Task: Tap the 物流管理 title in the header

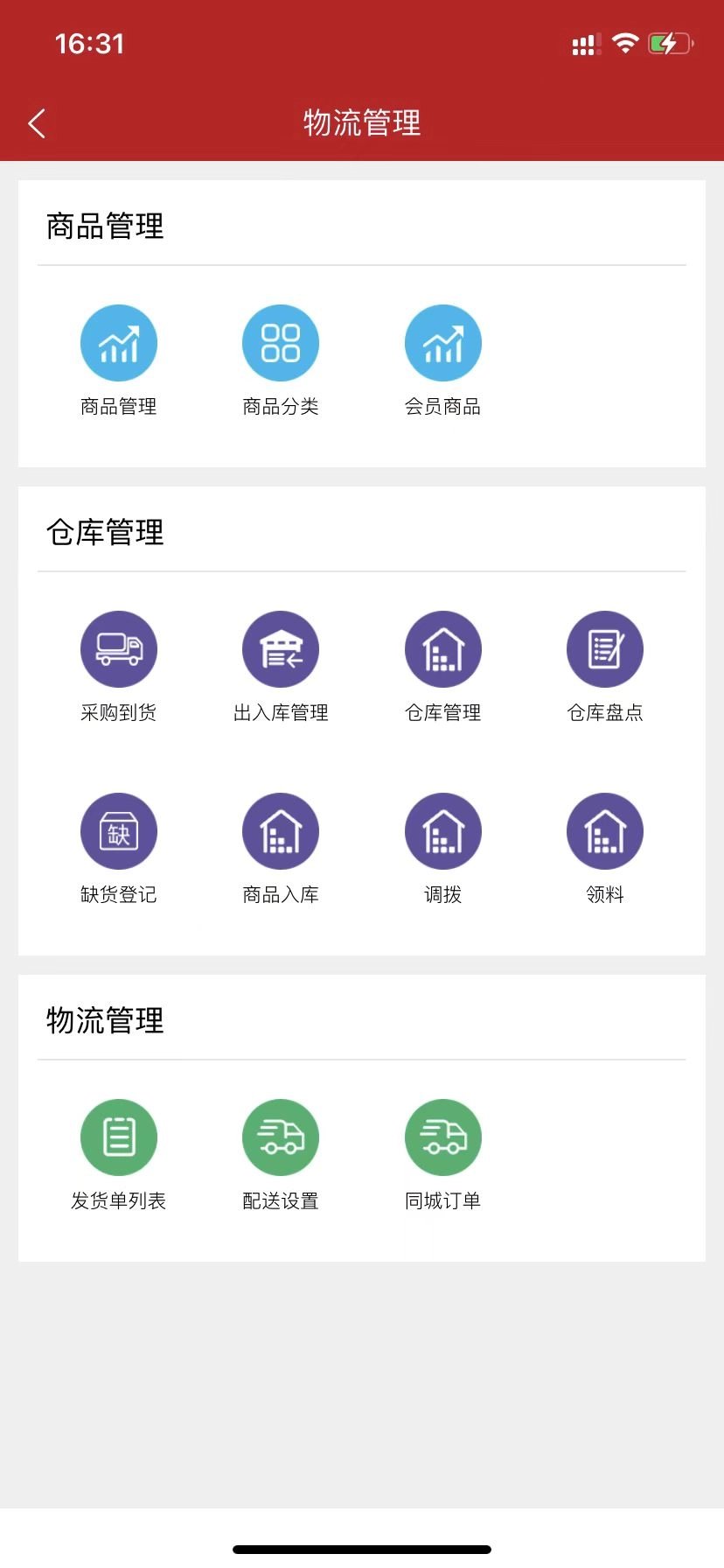Action: pyautogui.click(x=362, y=123)
